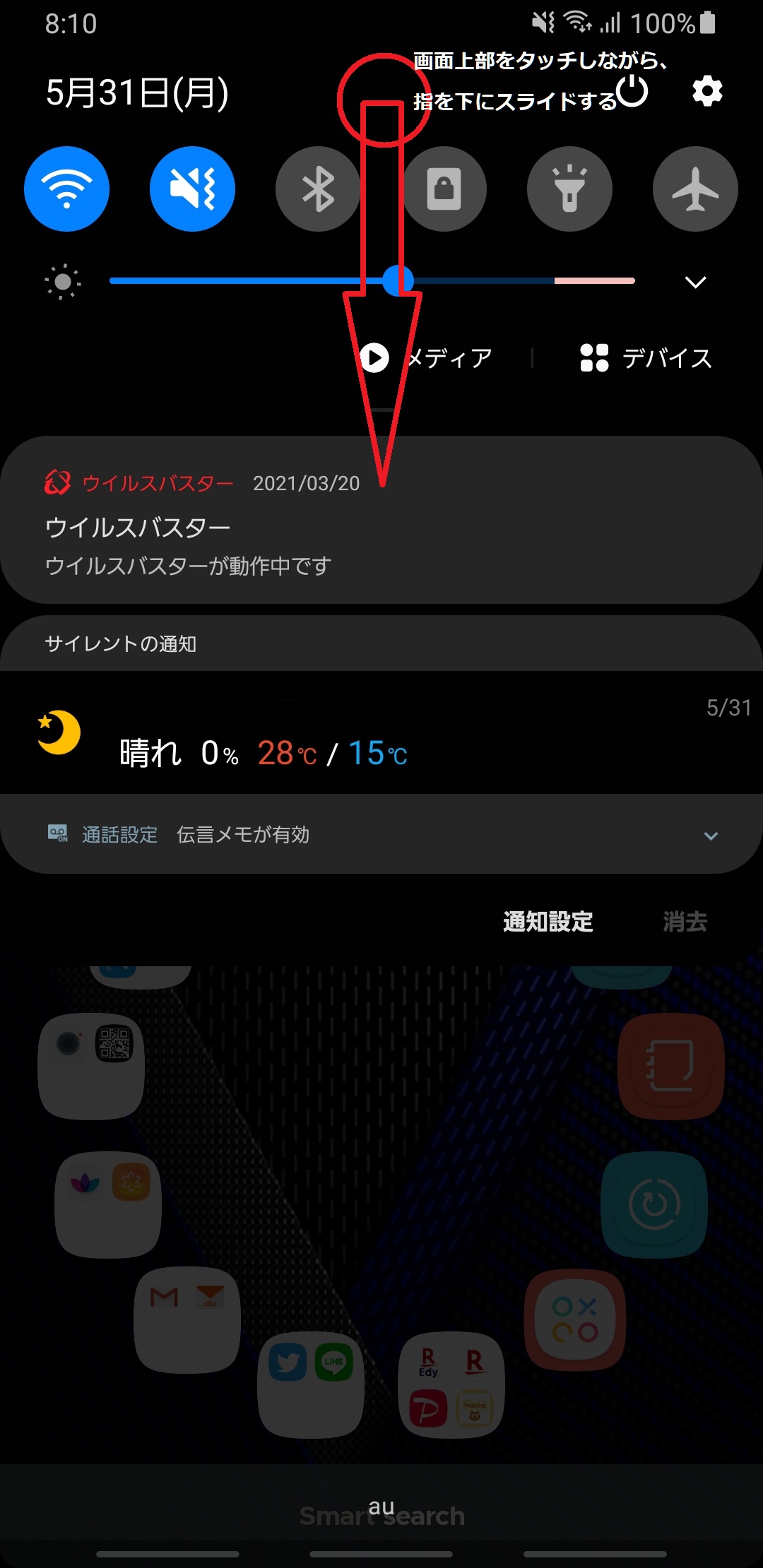Turn on the flashlight

569,189
